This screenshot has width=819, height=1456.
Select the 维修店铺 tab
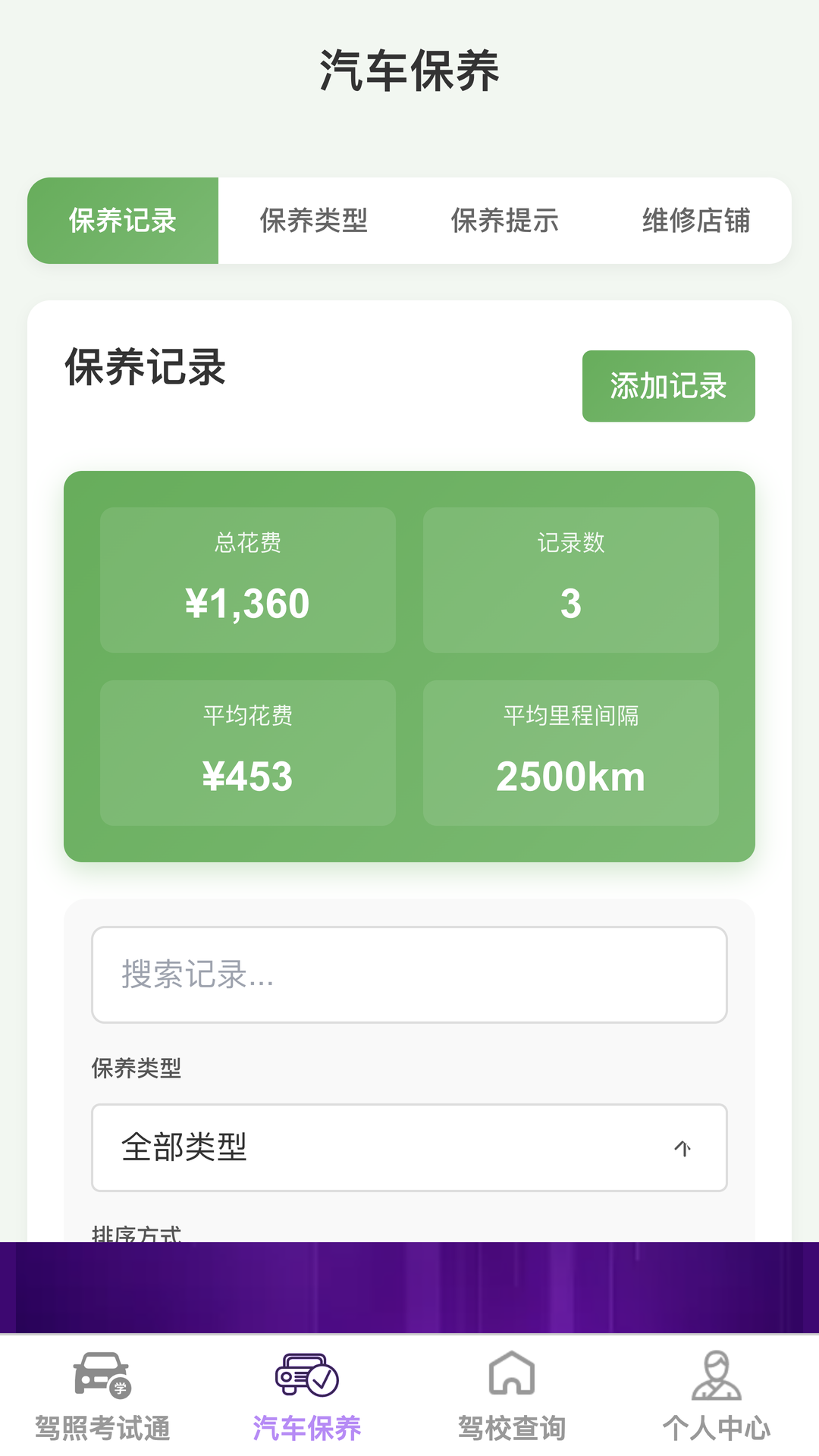click(695, 221)
